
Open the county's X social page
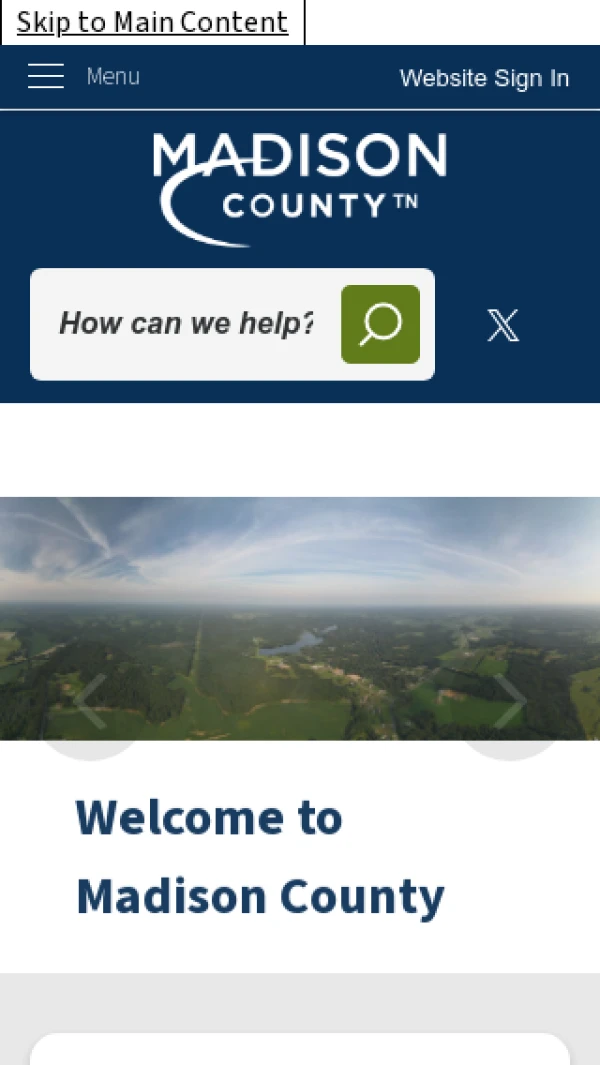point(502,325)
